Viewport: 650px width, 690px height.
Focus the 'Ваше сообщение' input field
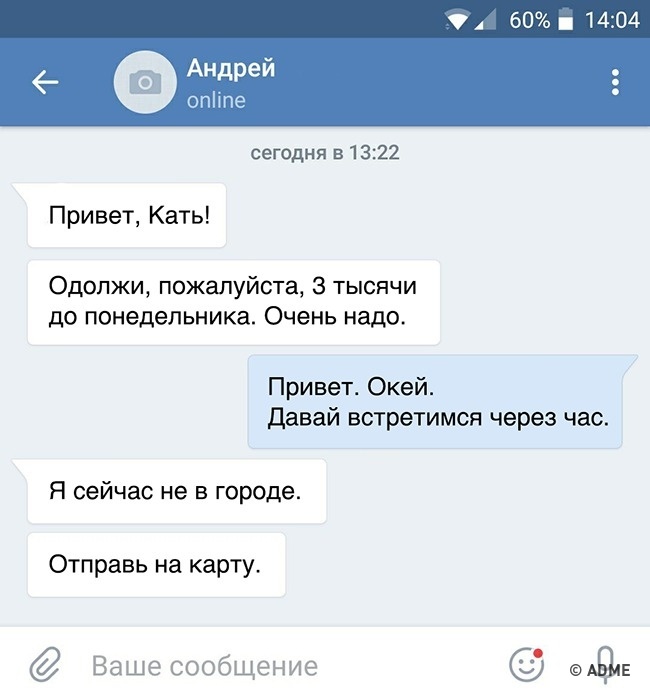[280, 665]
